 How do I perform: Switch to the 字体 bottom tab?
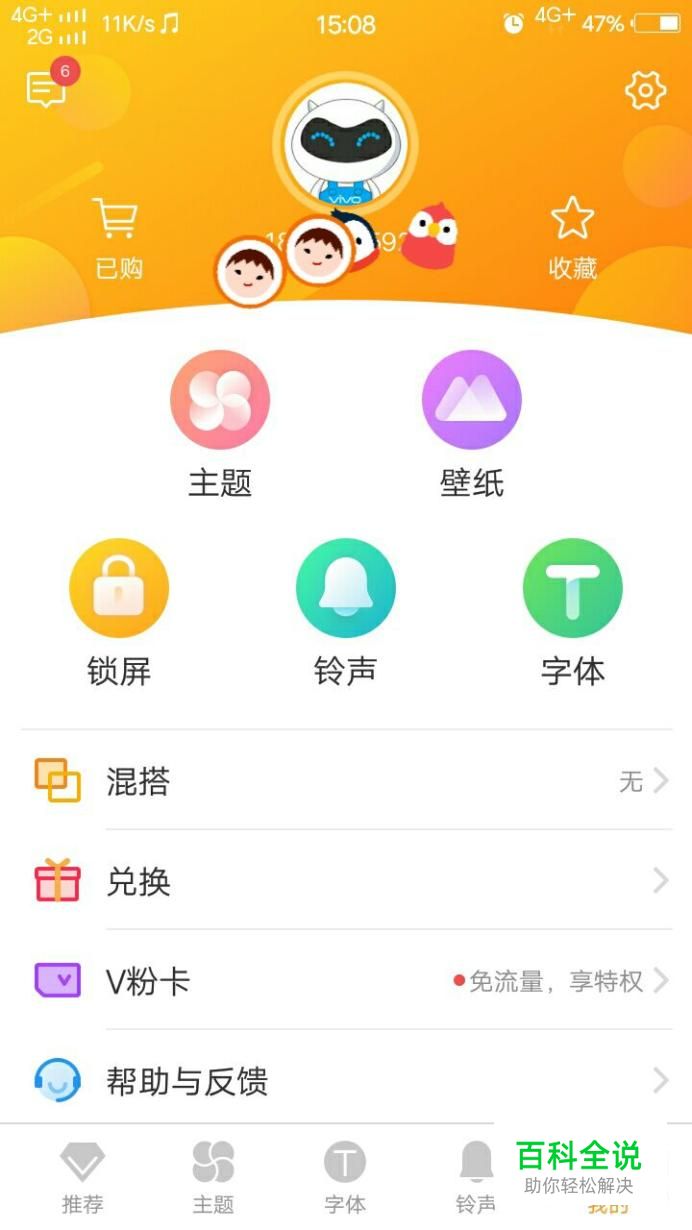pos(345,1178)
